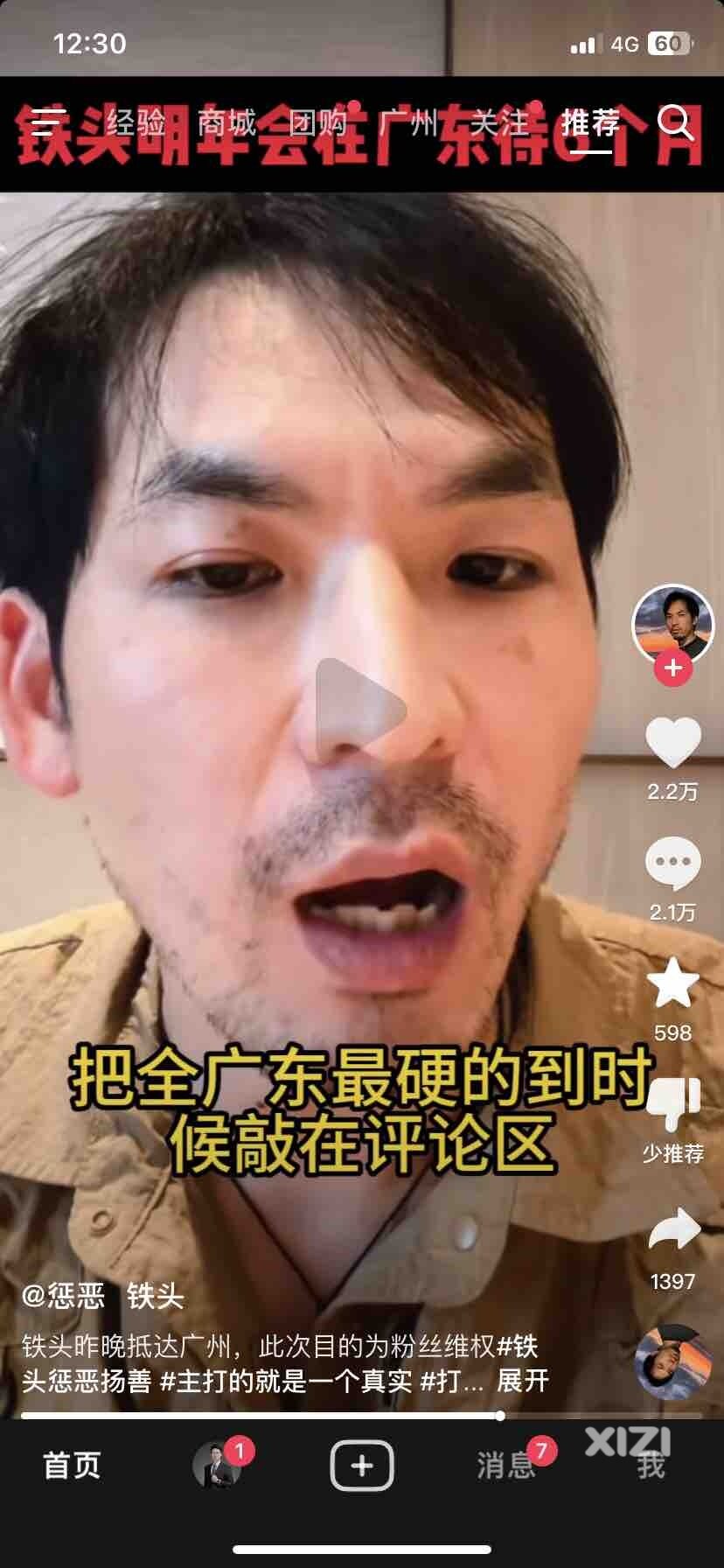Expand the caption with 展开
The width and height of the screenshot is (724, 1568).
523,1381
